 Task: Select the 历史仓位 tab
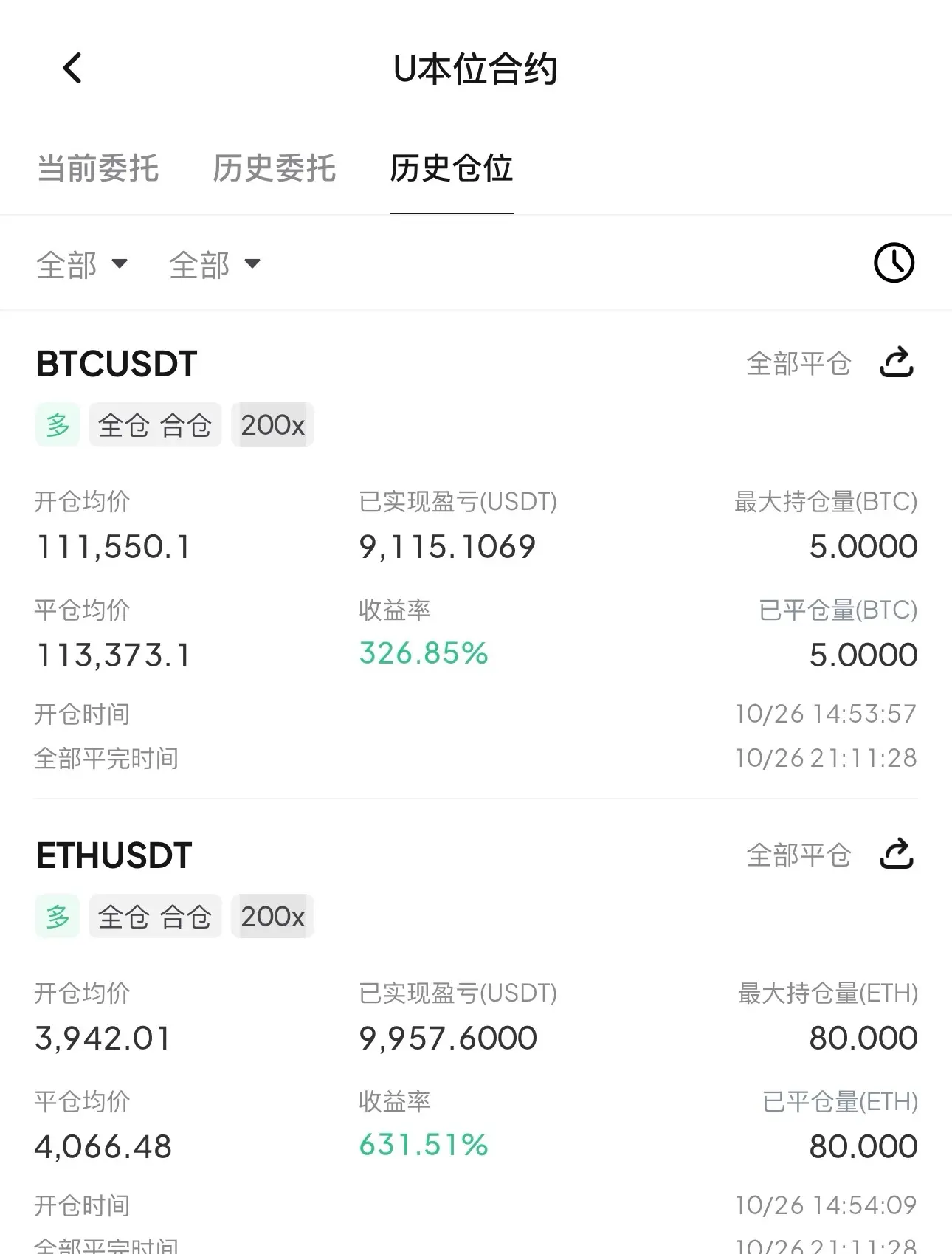(x=451, y=168)
